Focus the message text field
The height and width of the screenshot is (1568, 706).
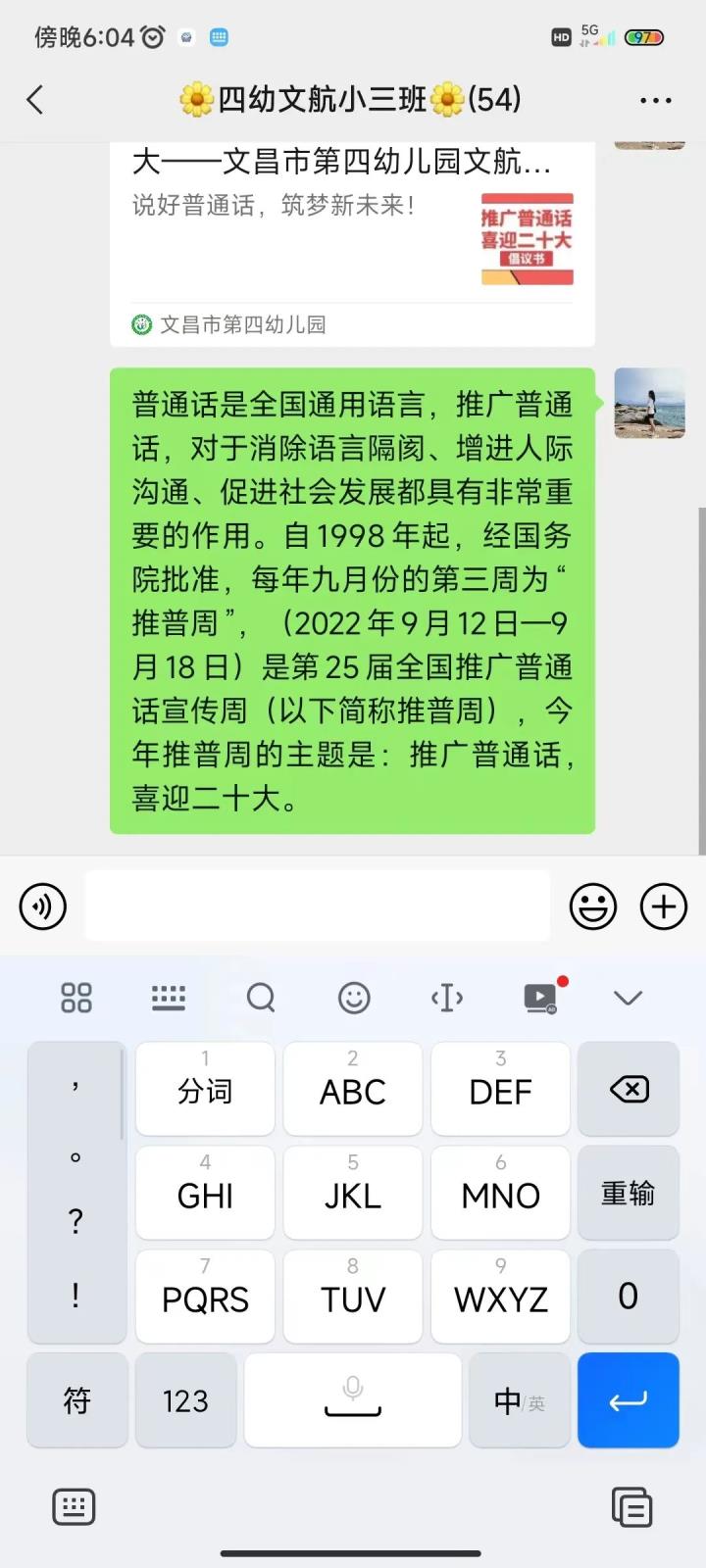coord(317,906)
